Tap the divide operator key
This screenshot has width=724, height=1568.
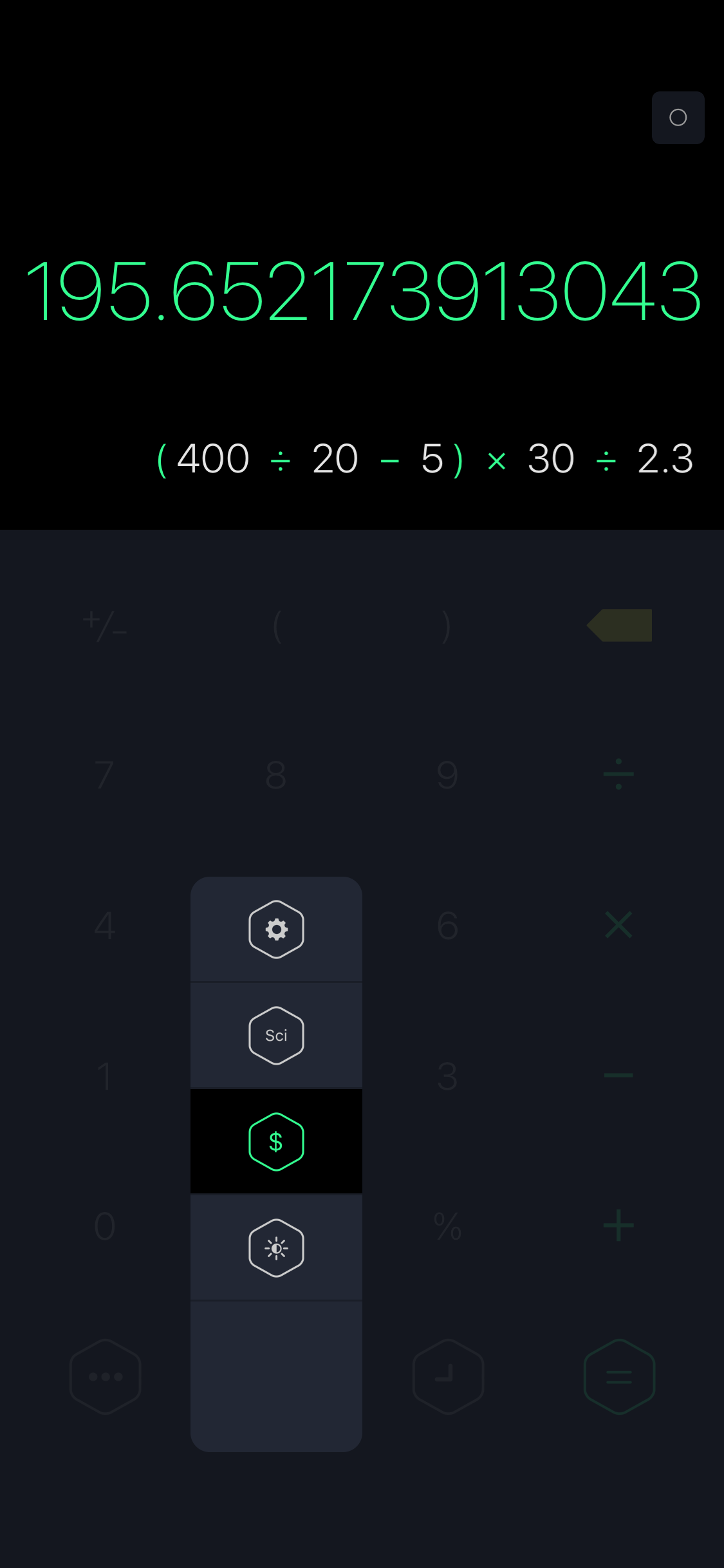coord(618,774)
